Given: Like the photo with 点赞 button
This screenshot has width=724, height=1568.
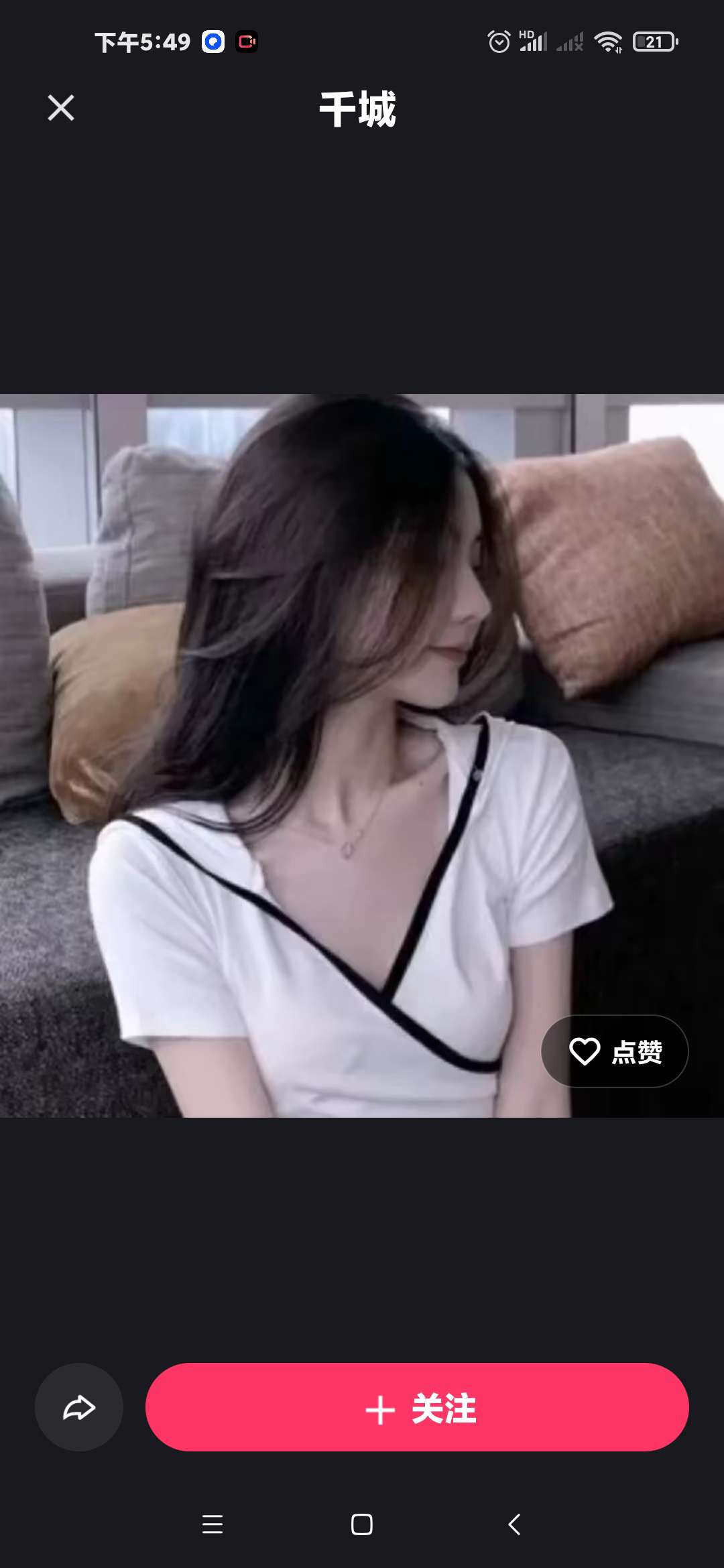Looking at the screenshot, I should pos(615,1051).
